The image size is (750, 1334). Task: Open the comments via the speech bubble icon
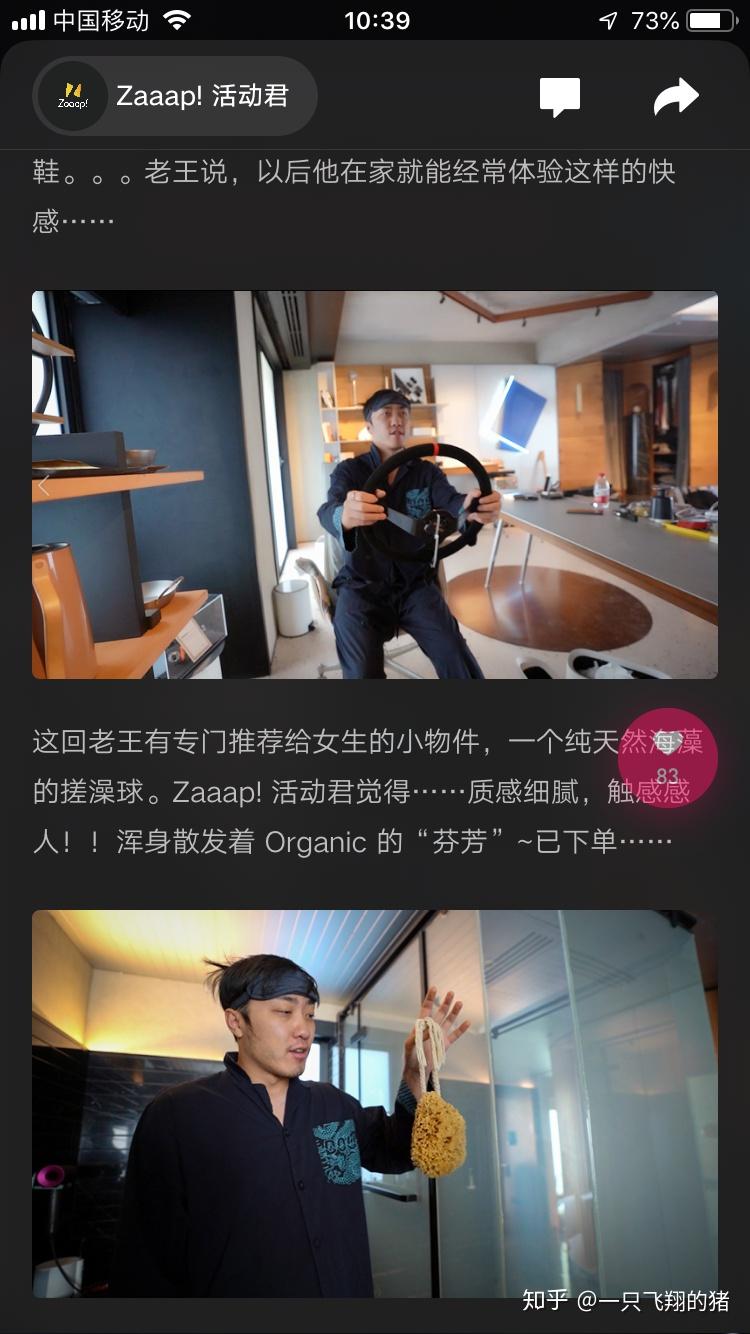[561, 96]
